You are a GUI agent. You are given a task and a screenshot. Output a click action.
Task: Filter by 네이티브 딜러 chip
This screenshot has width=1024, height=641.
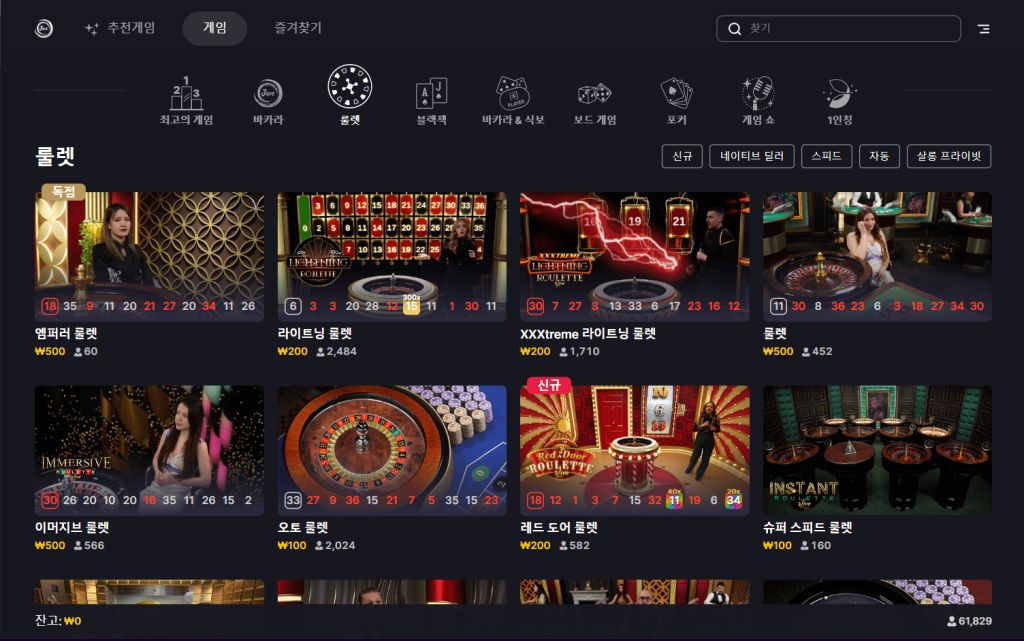click(752, 156)
